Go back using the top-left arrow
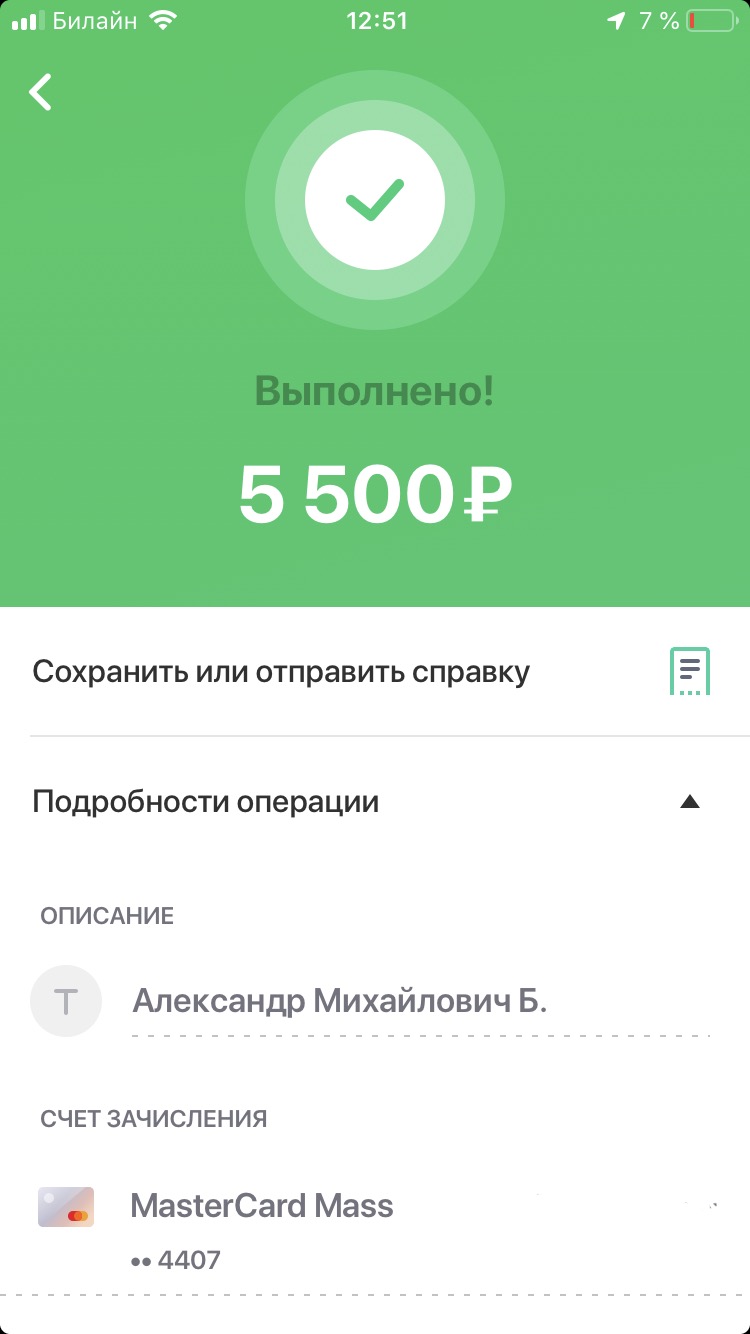This screenshot has width=750, height=1334. coord(40,92)
